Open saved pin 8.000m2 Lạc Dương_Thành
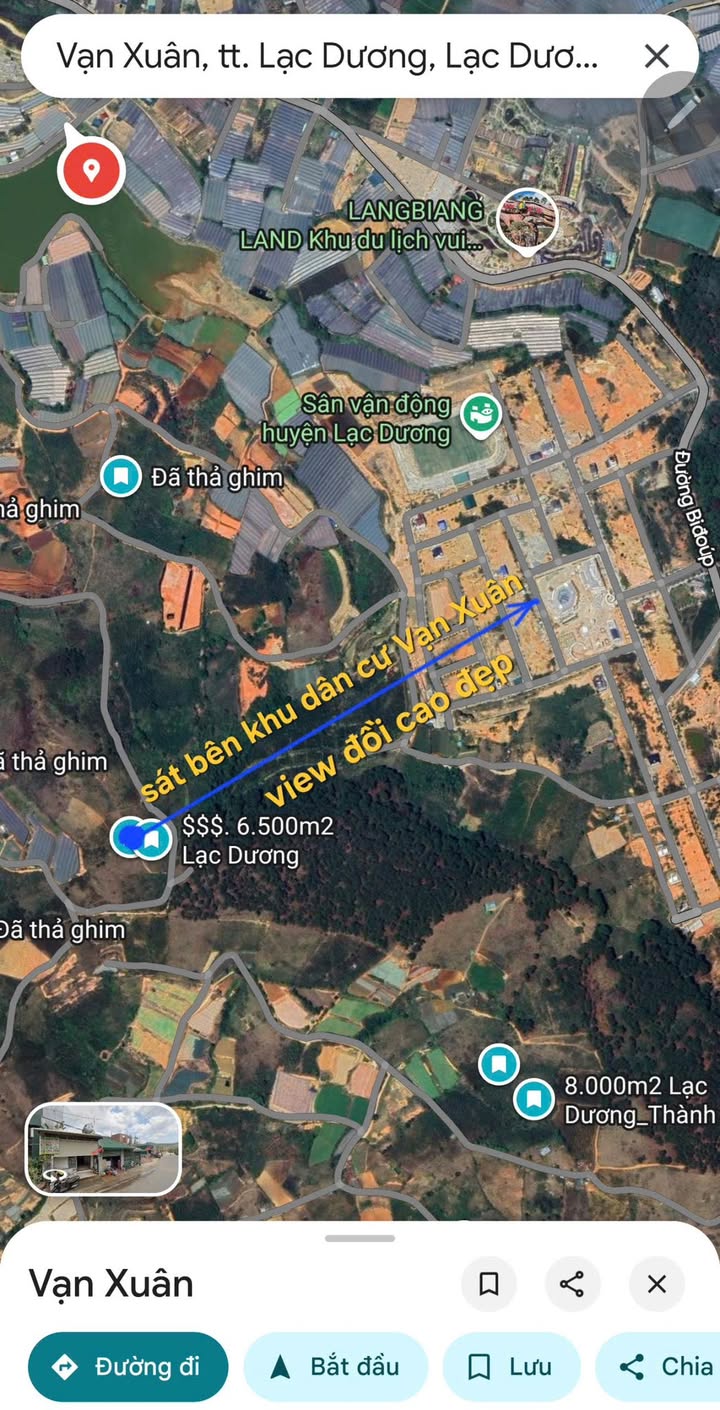 (x=533, y=1099)
